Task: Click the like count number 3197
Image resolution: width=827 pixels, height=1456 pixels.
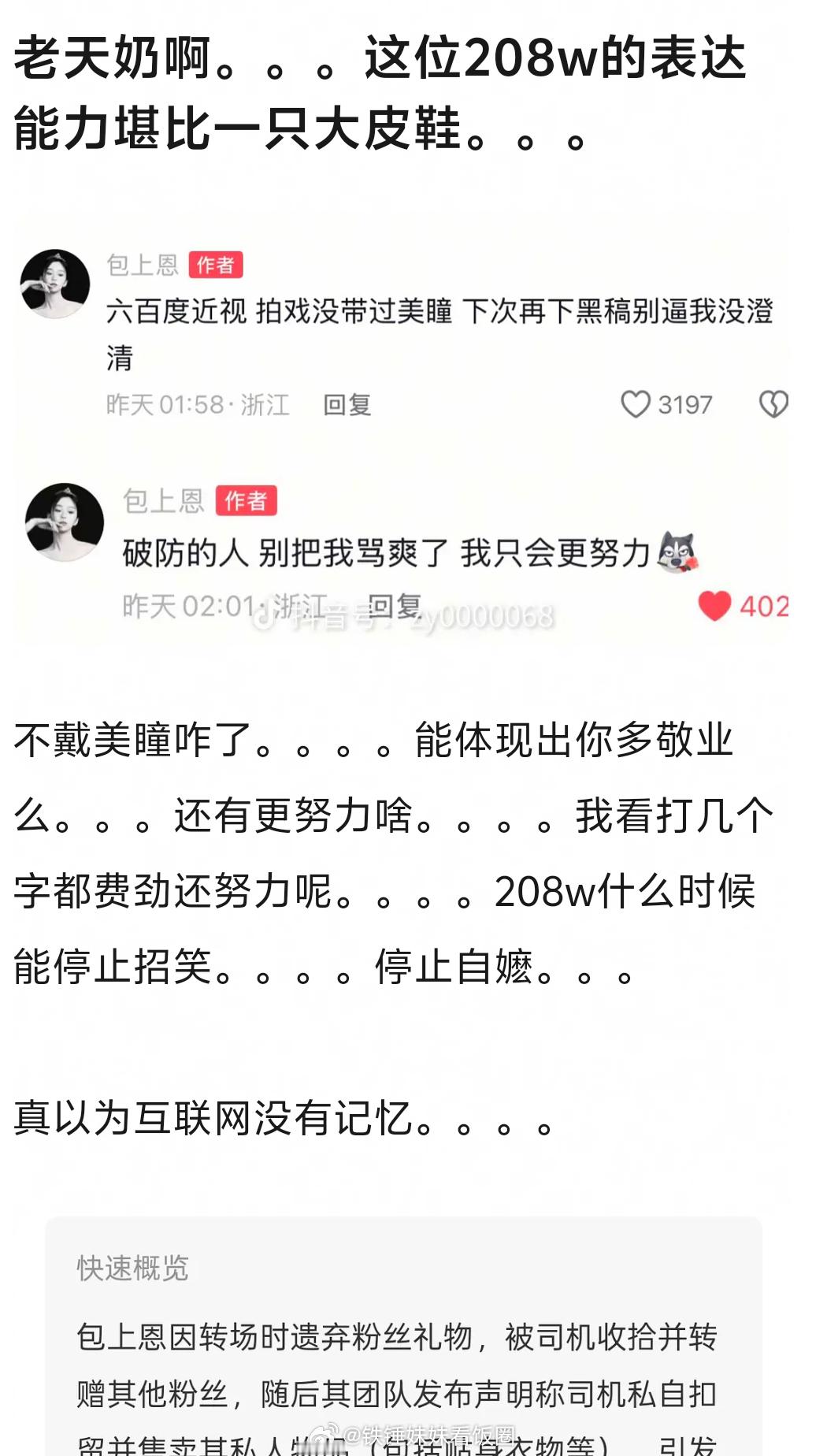Action: (x=685, y=404)
